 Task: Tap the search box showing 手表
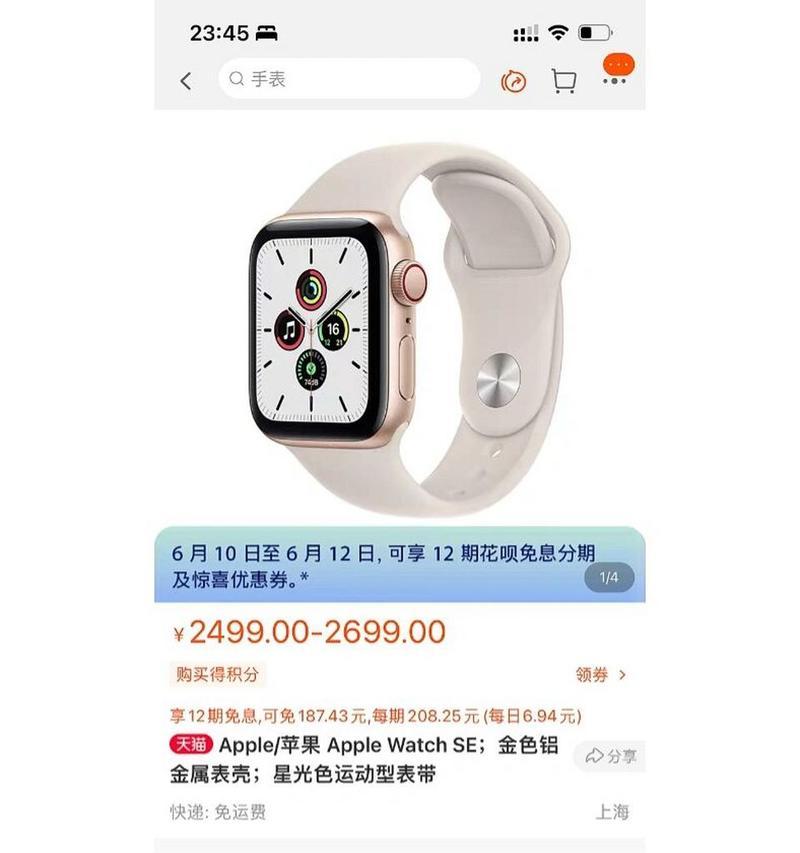(349, 79)
